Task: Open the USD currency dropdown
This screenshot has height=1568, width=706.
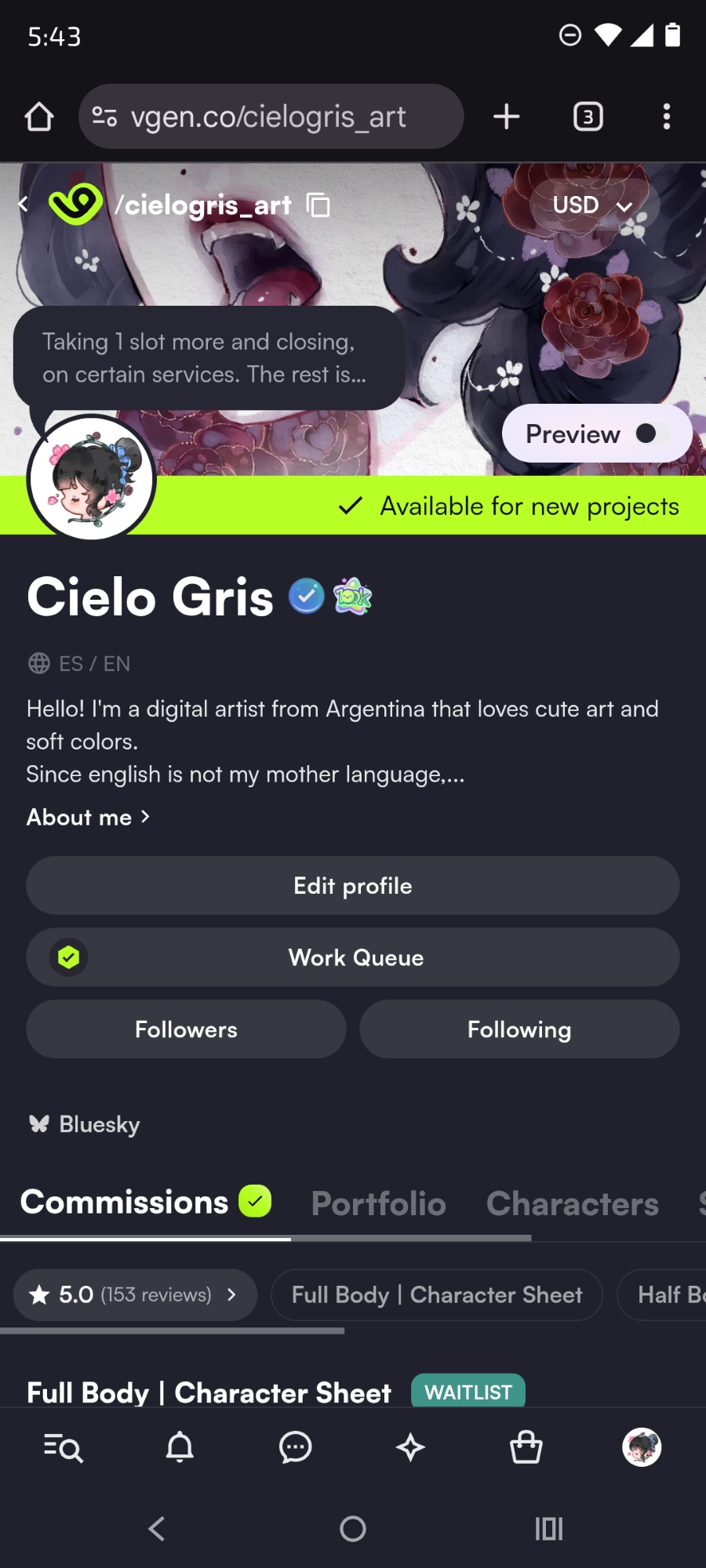Action: pos(593,205)
